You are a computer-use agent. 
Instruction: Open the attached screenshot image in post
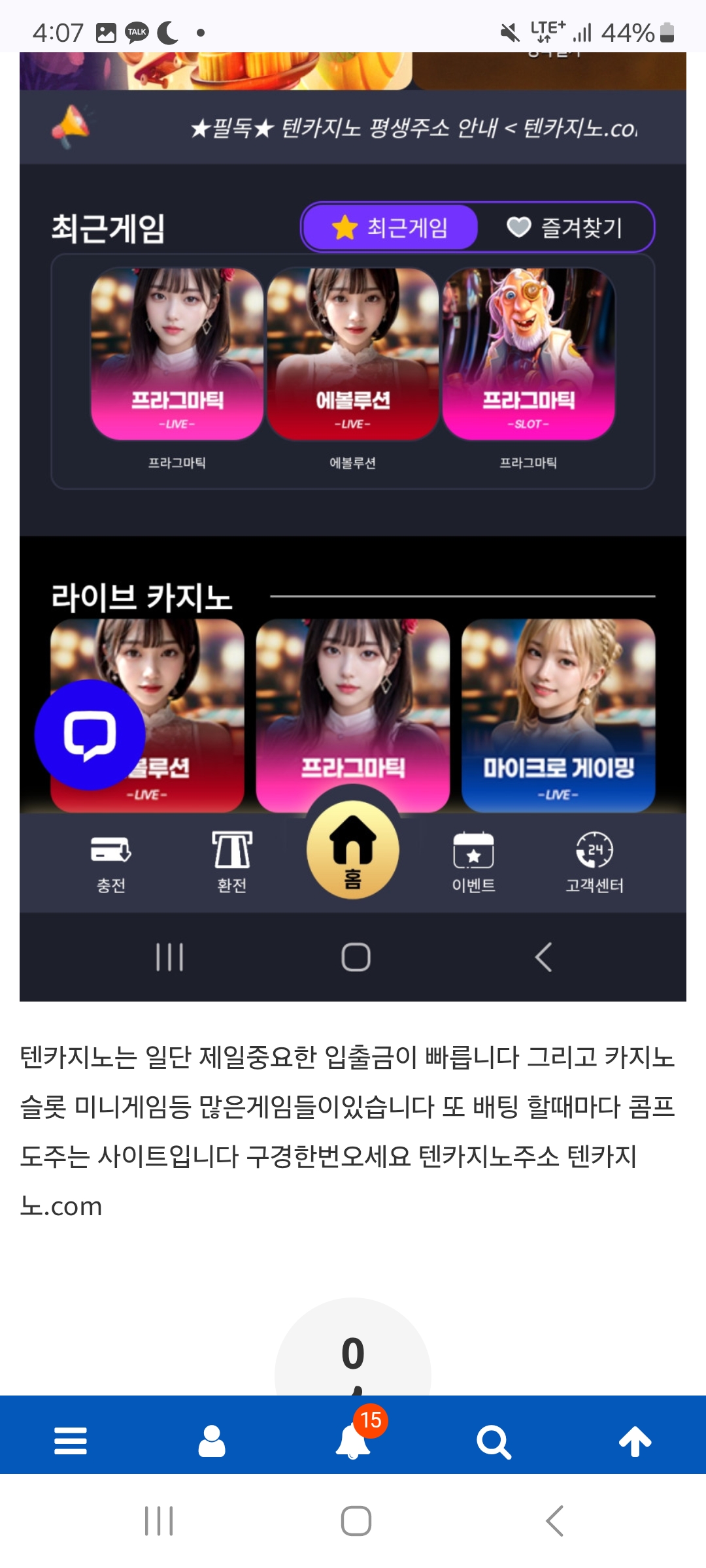pos(353,523)
